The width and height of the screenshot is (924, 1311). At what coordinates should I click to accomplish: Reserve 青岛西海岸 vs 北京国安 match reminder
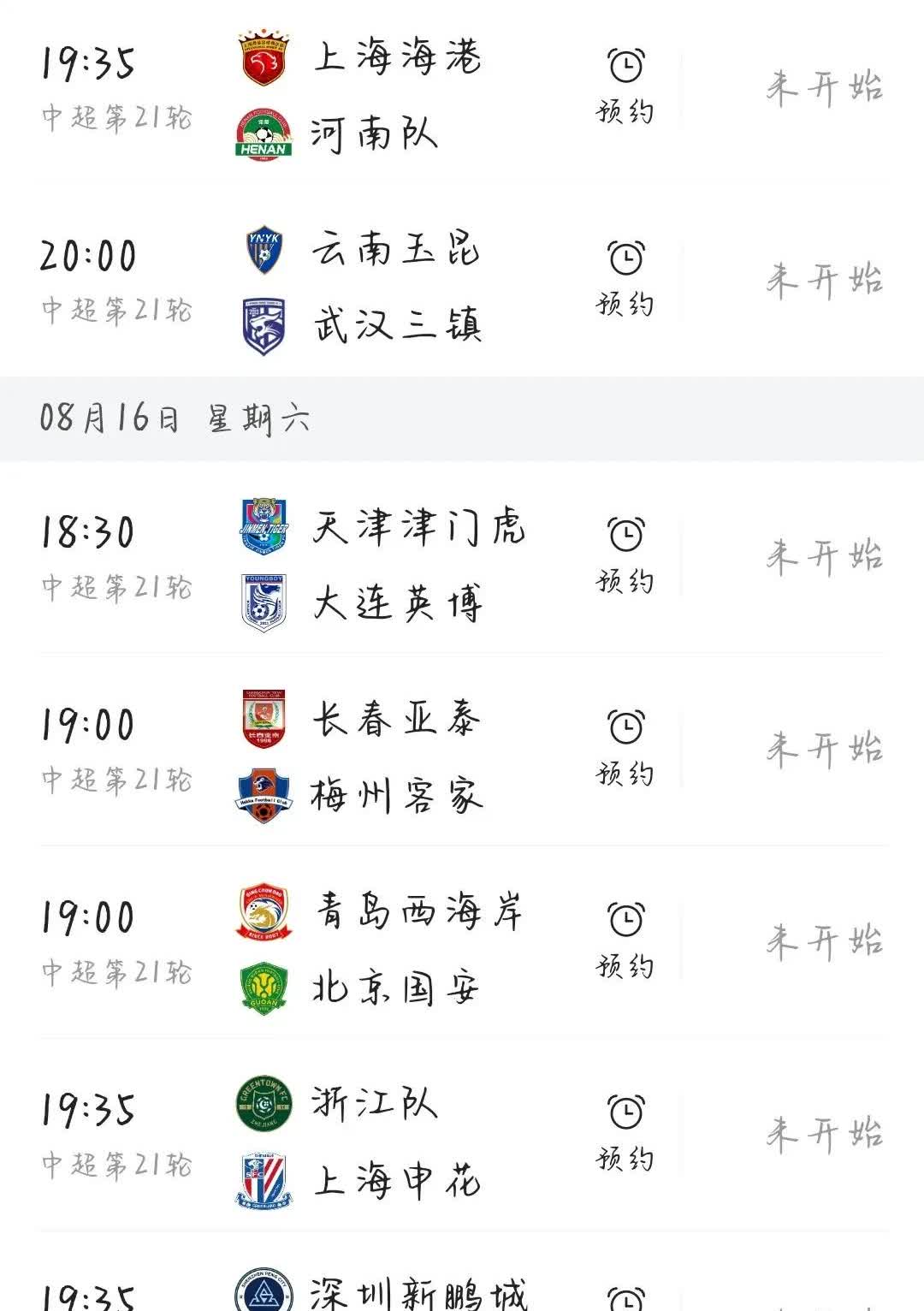click(625, 941)
